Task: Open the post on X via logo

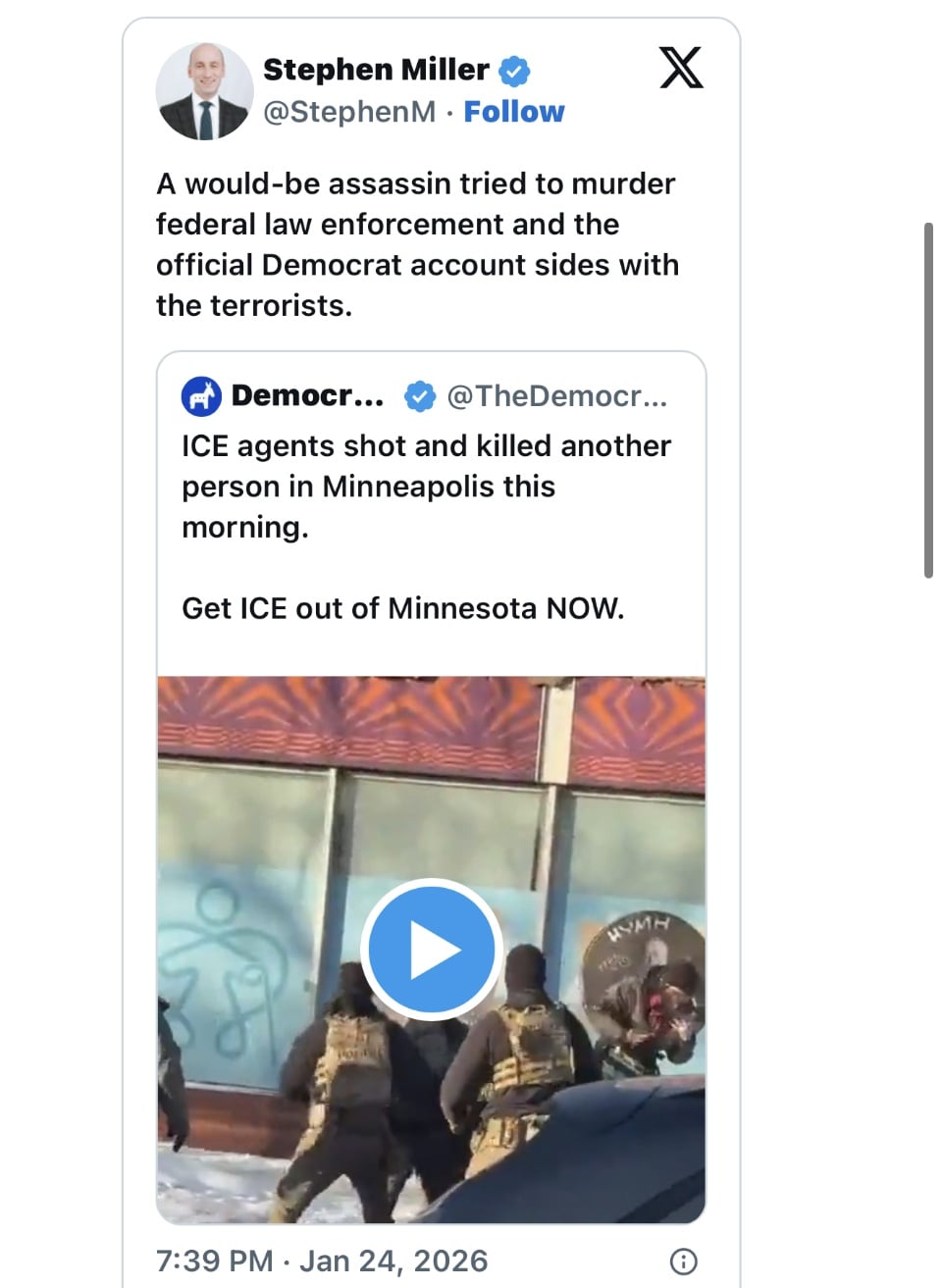Action: 681,69
